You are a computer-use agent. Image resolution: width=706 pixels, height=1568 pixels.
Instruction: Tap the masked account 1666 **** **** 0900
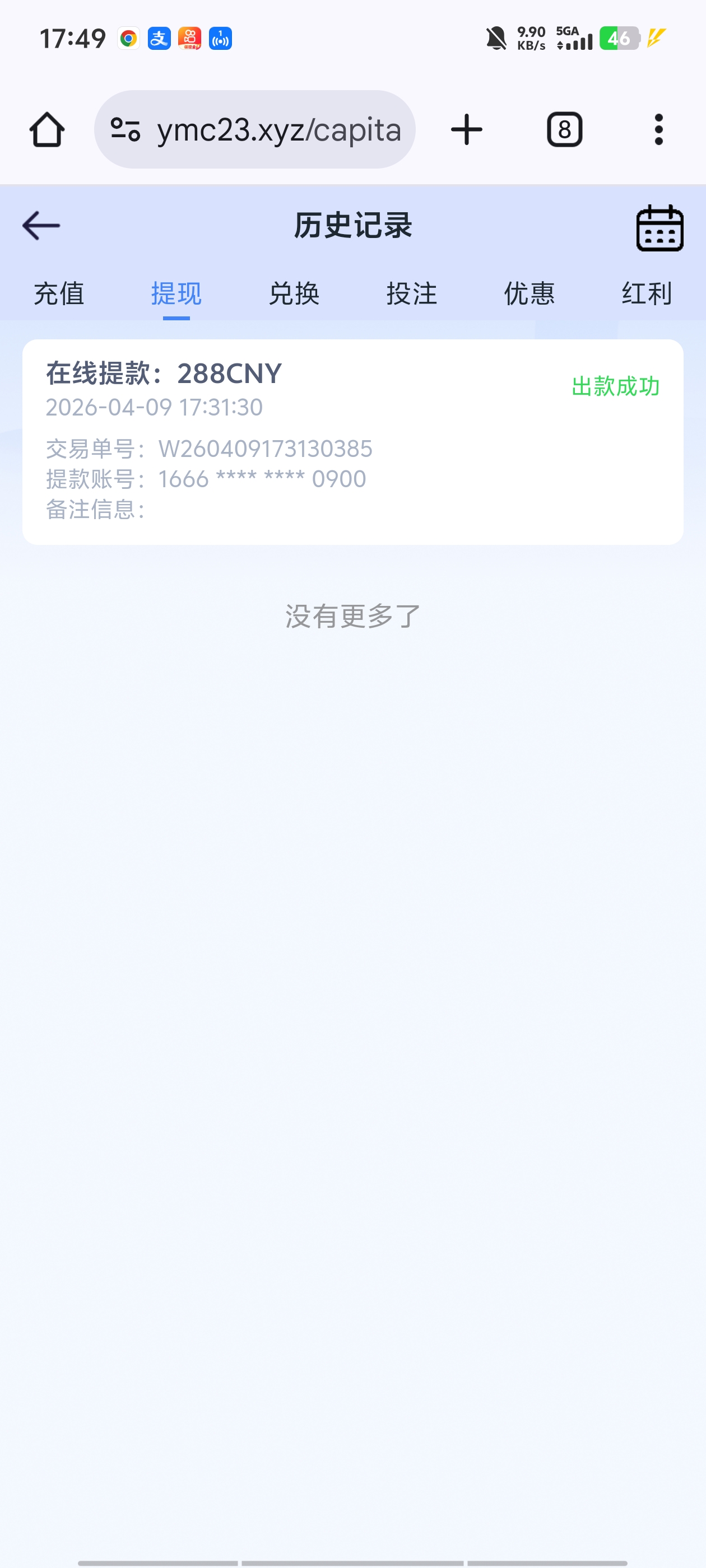coord(262,479)
